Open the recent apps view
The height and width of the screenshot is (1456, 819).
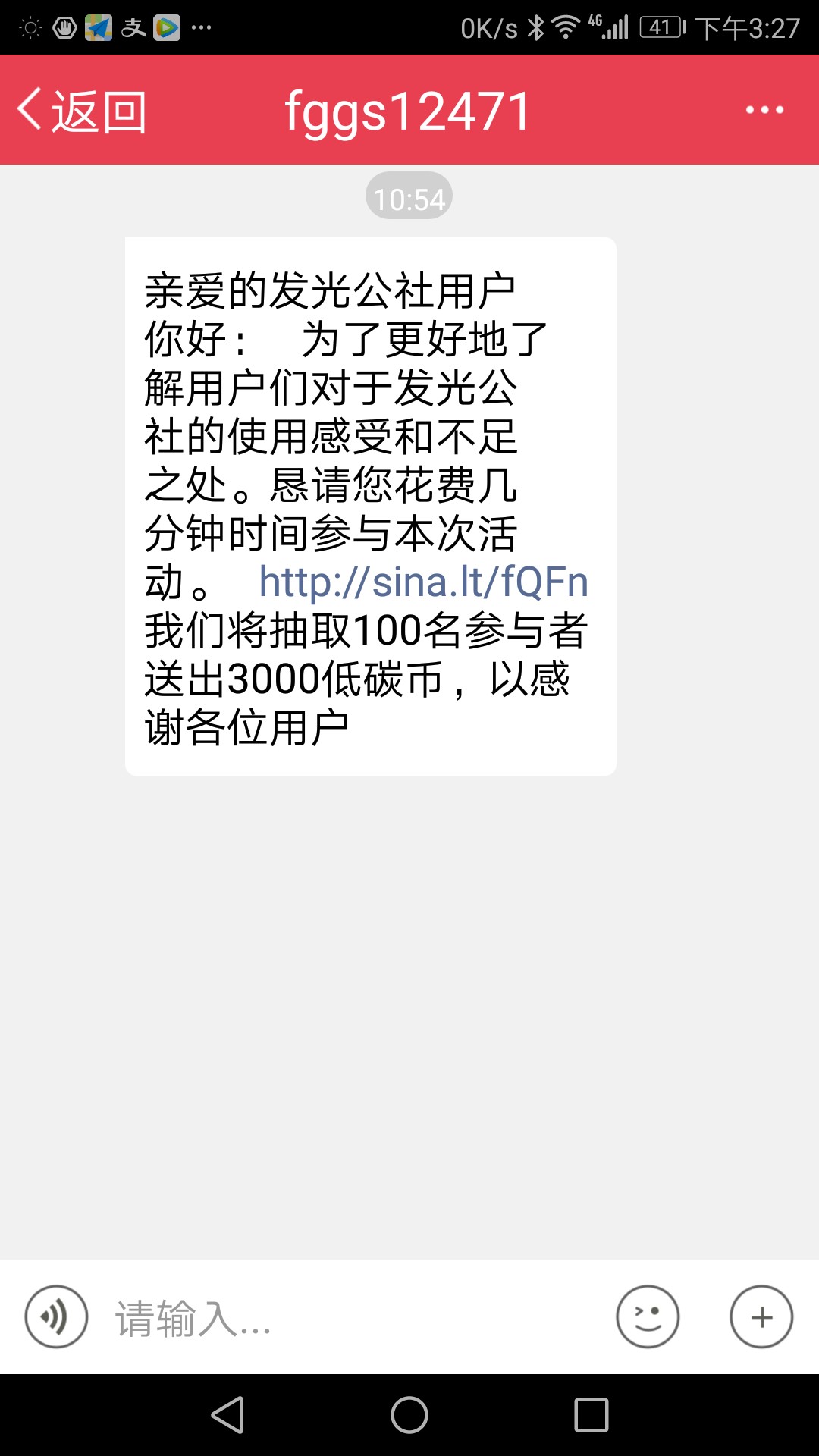(591, 1415)
